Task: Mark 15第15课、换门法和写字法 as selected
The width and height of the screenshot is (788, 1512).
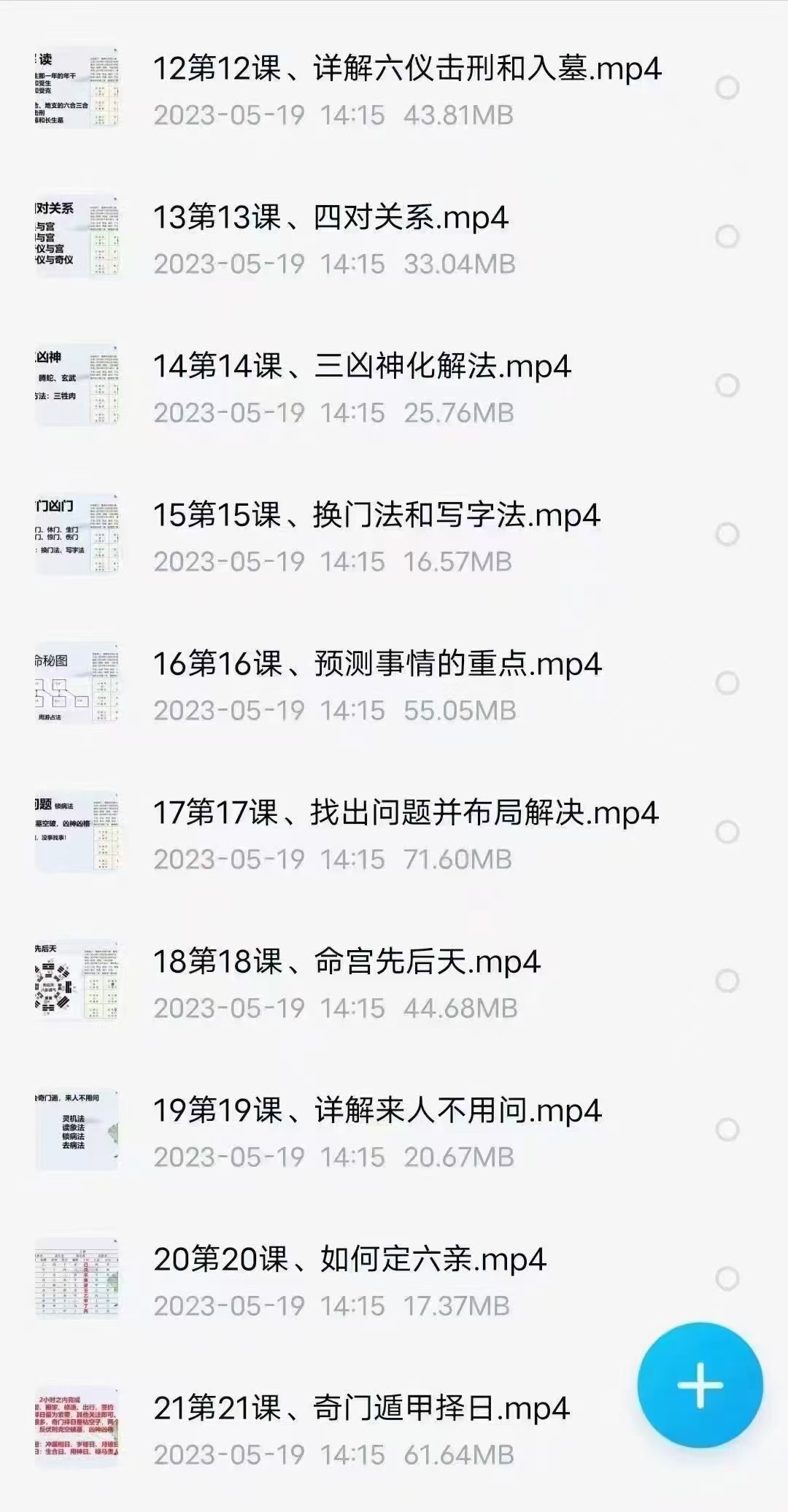Action: click(727, 535)
